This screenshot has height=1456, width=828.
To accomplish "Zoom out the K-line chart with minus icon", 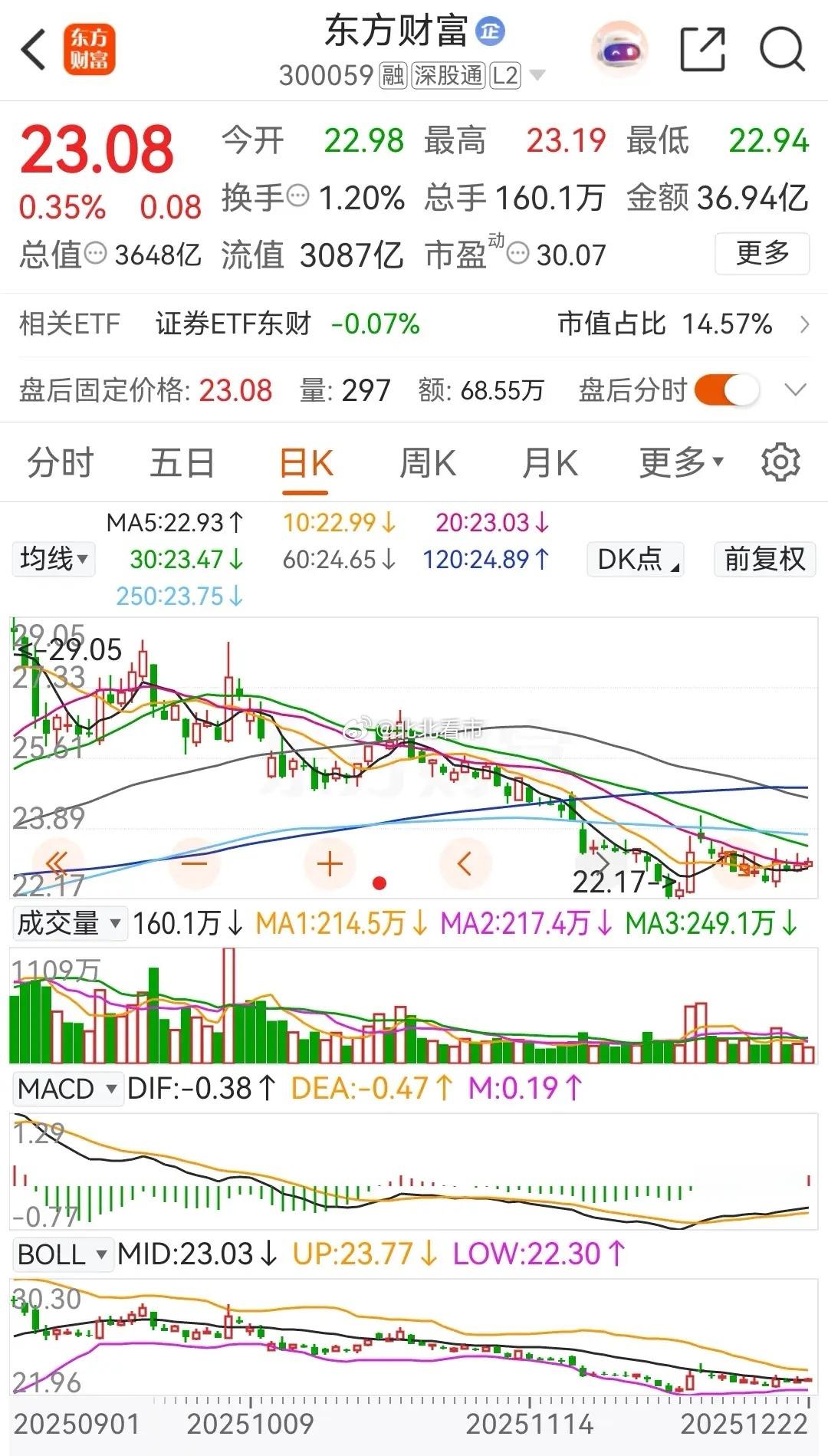I will click(195, 863).
